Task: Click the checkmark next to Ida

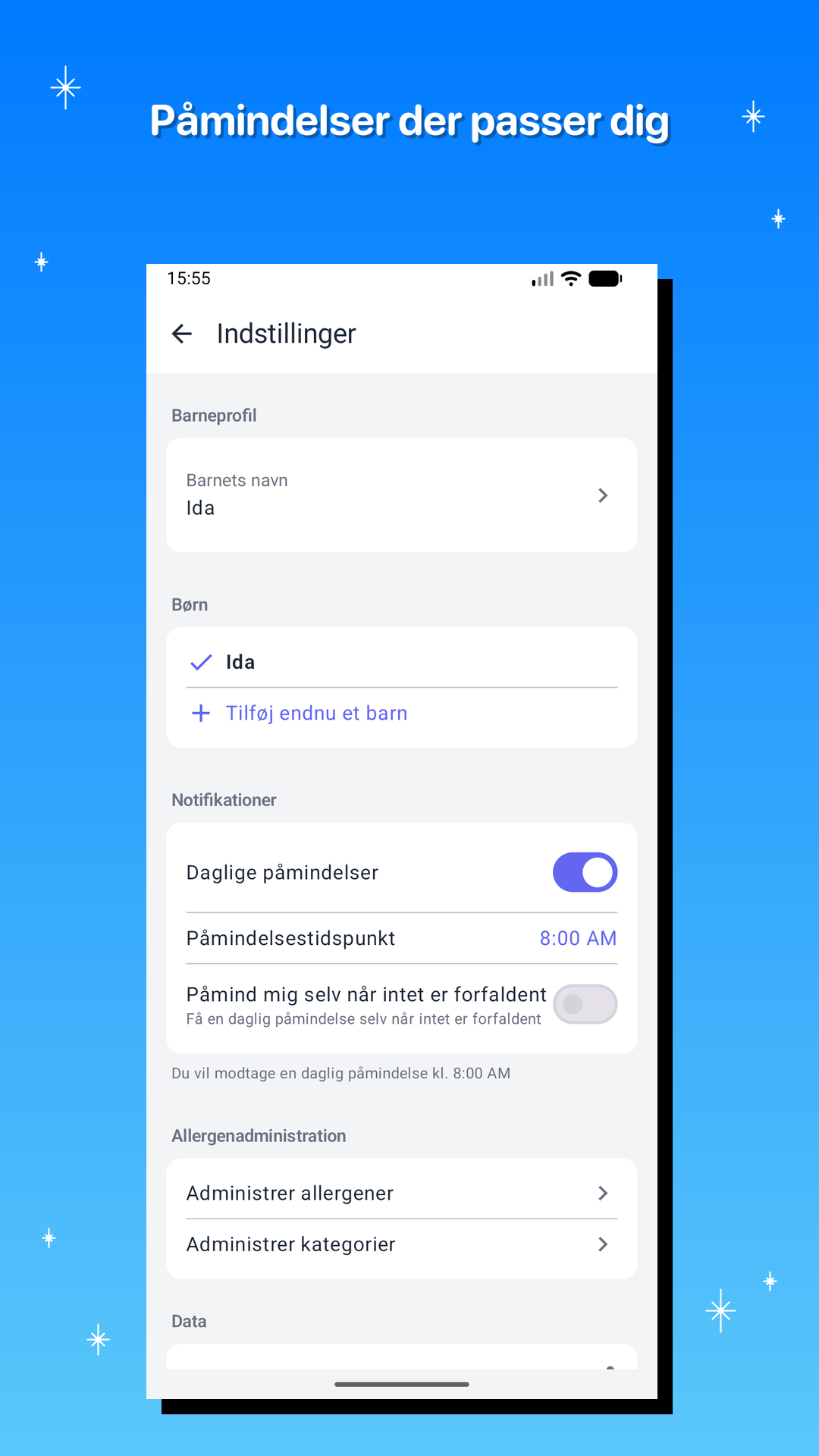Action: click(200, 661)
